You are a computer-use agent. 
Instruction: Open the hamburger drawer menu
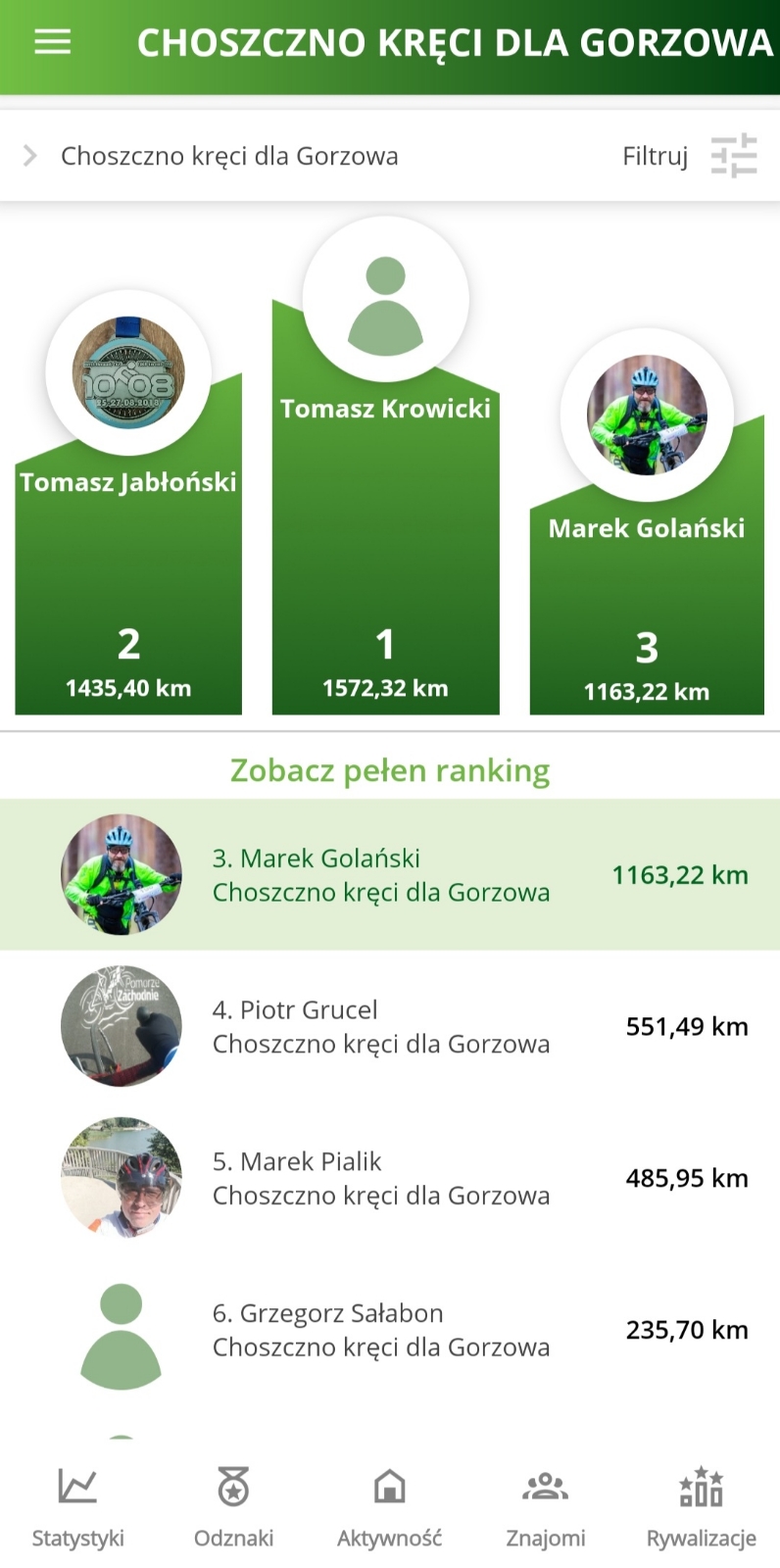(x=53, y=42)
